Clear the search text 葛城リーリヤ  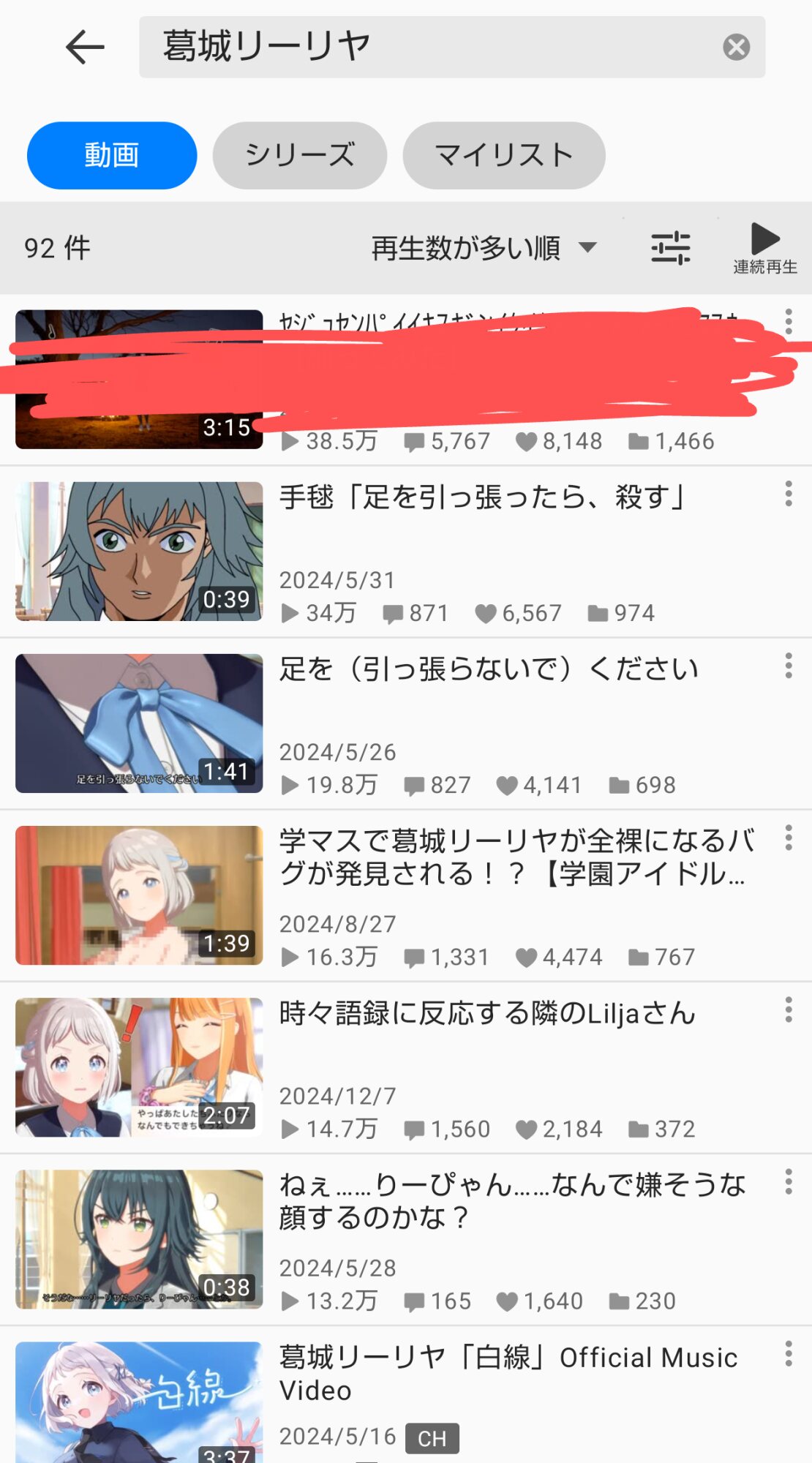coord(736,48)
